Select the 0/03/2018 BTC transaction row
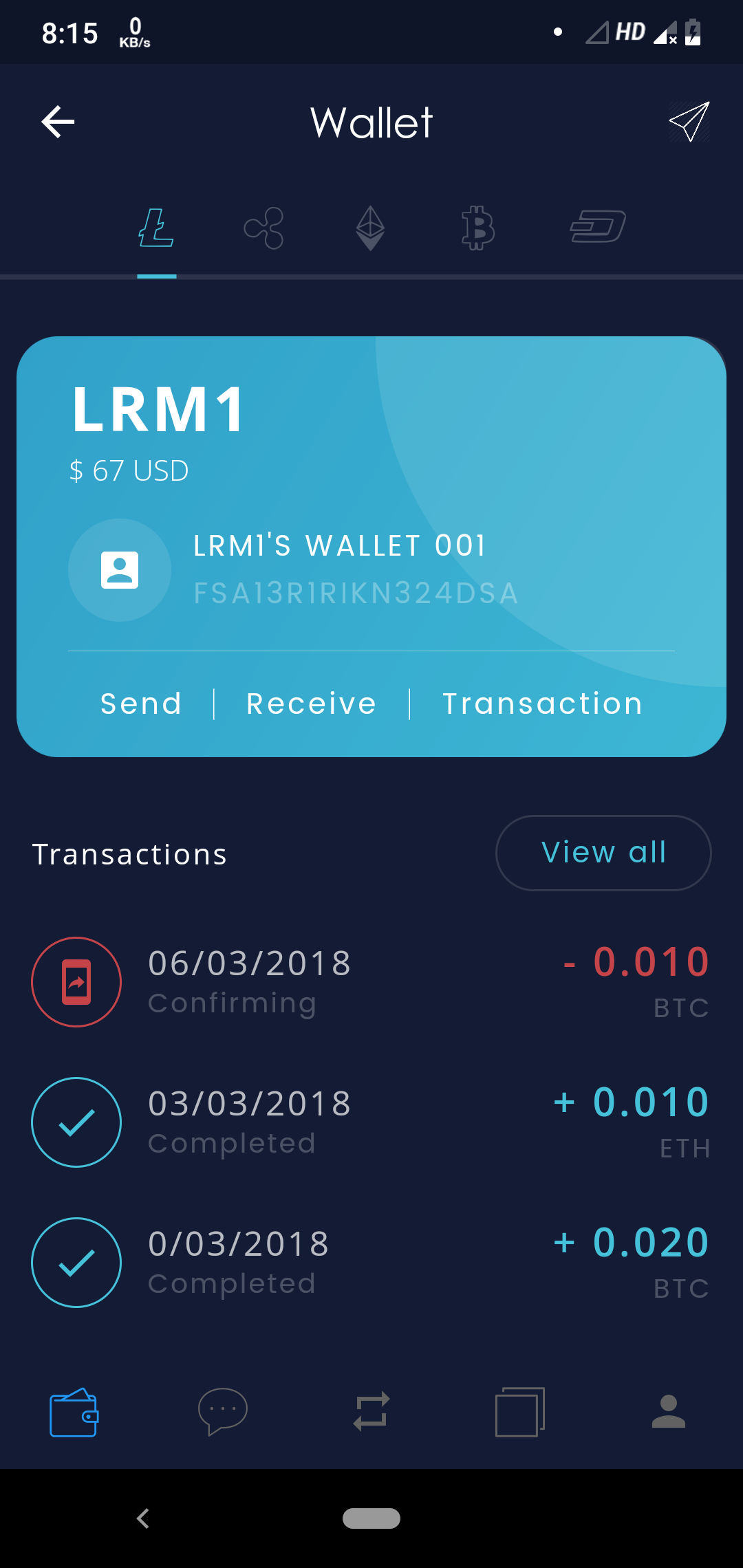Viewport: 743px width, 1568px height. click(371, 1262)
